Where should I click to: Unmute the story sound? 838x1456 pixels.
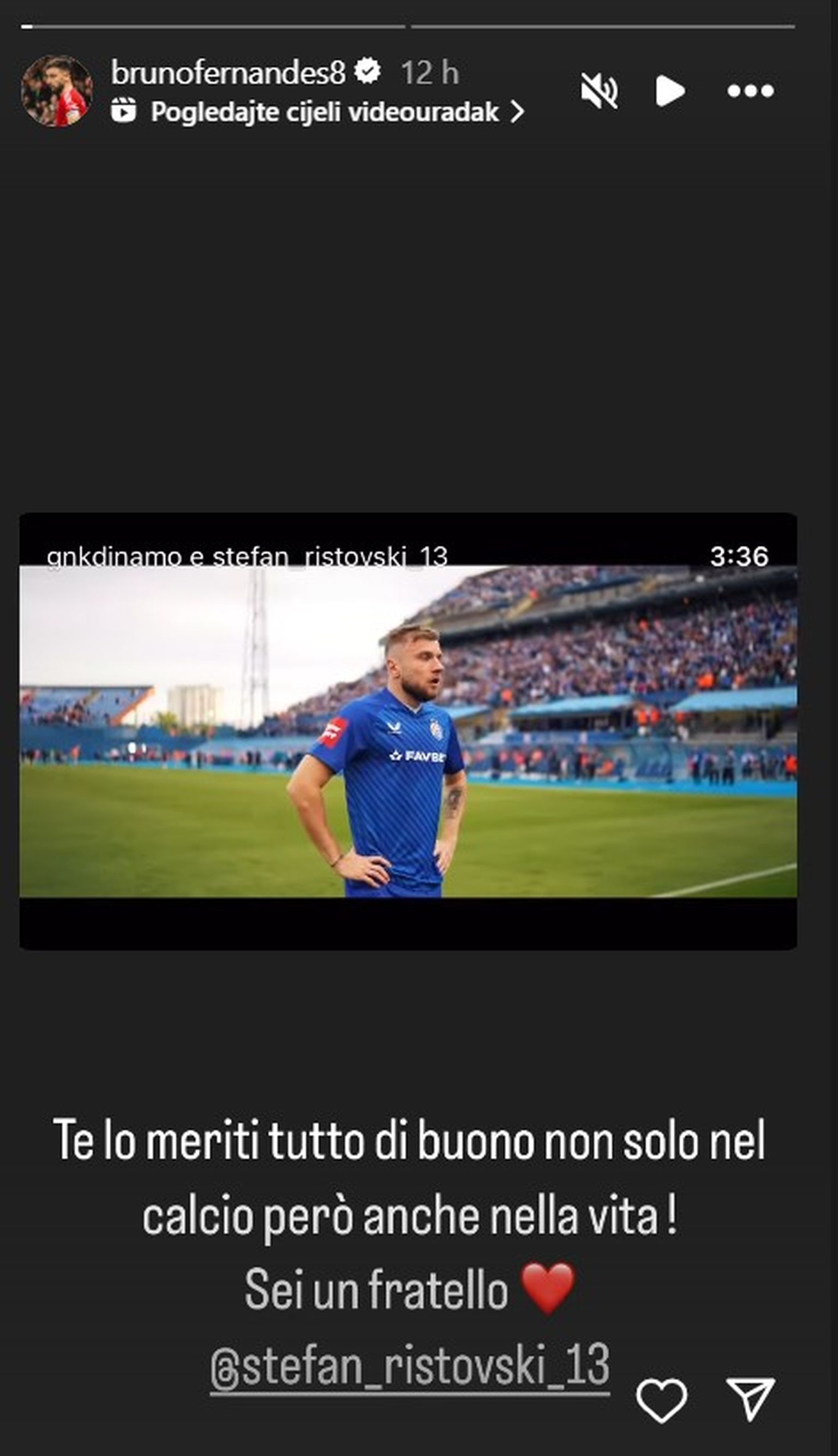pos(599,91)
